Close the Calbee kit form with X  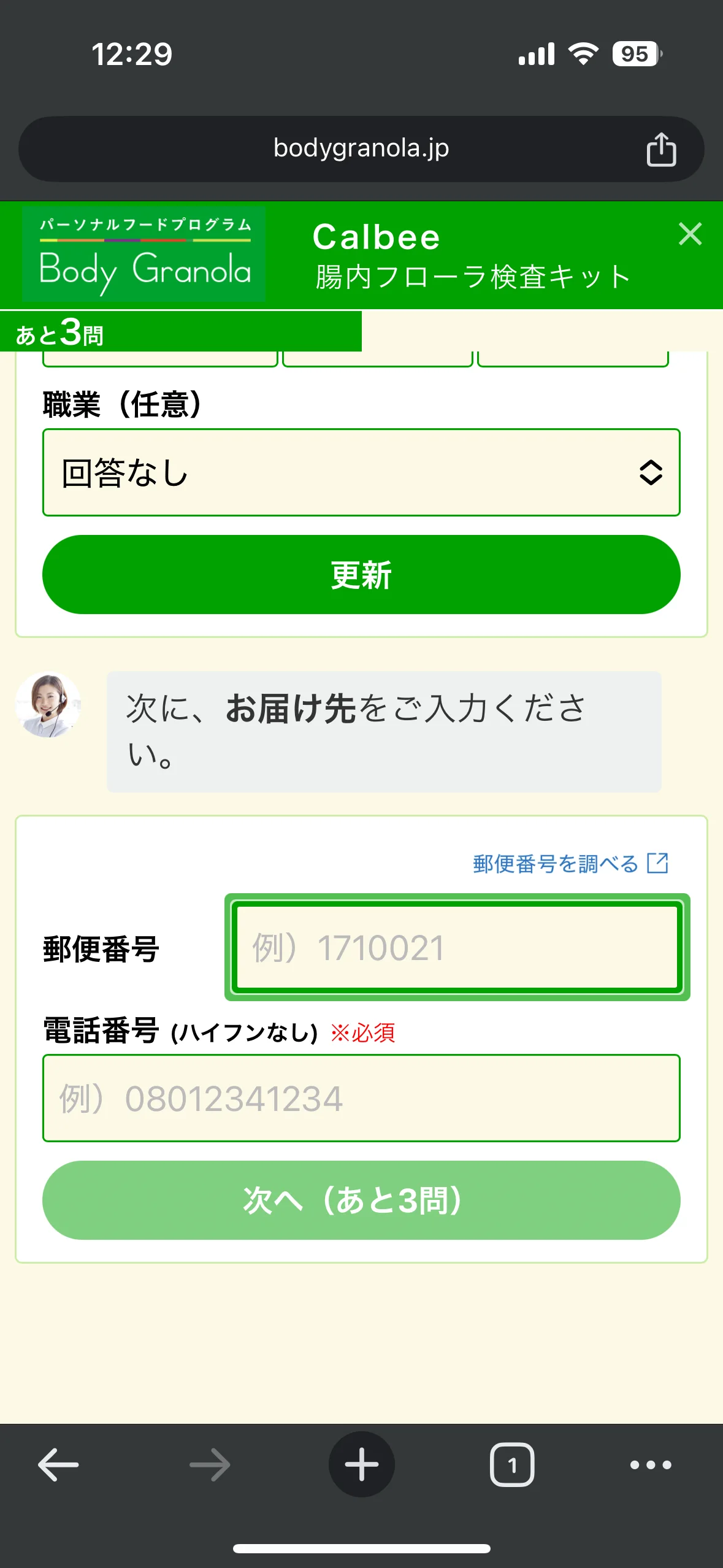point(690,234)
